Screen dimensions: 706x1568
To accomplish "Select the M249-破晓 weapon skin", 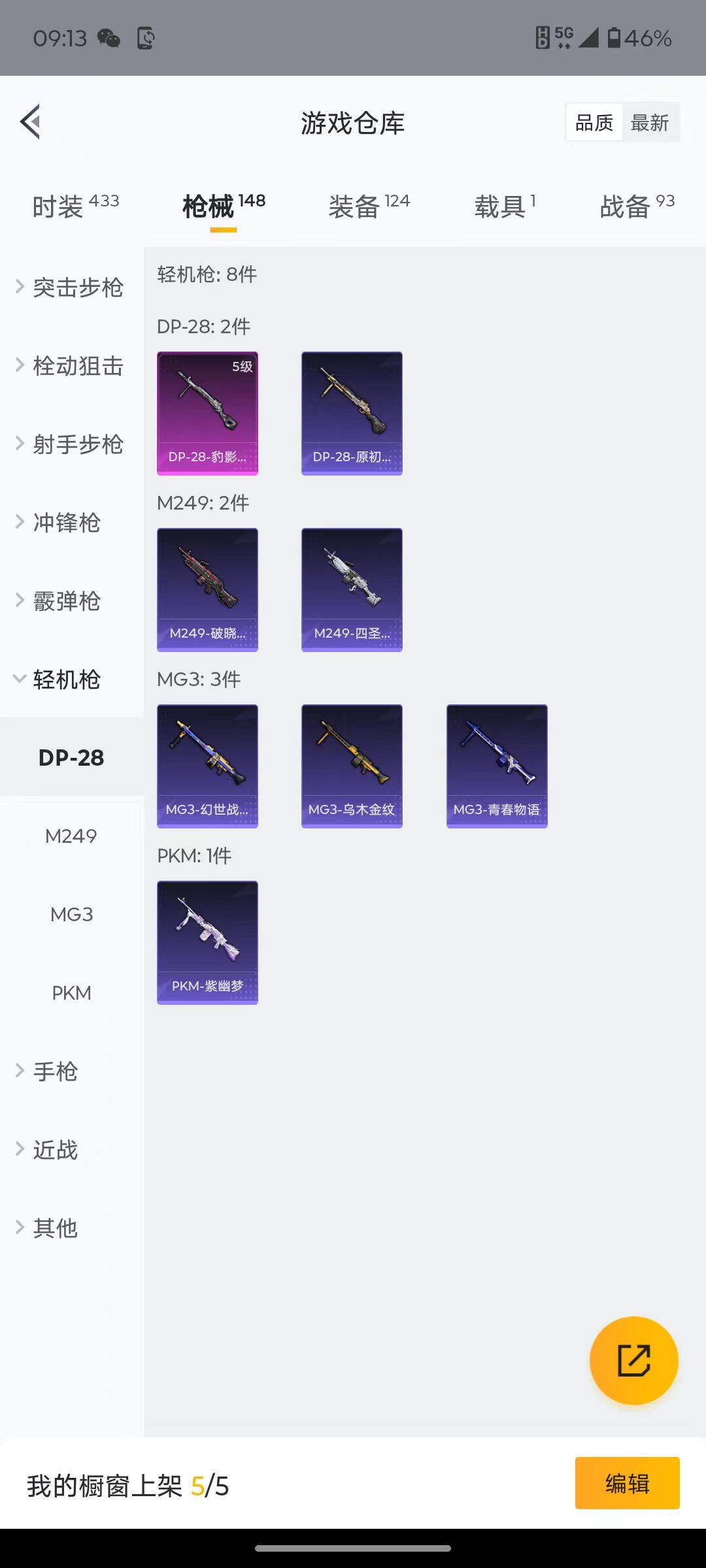I will (207, 588).
